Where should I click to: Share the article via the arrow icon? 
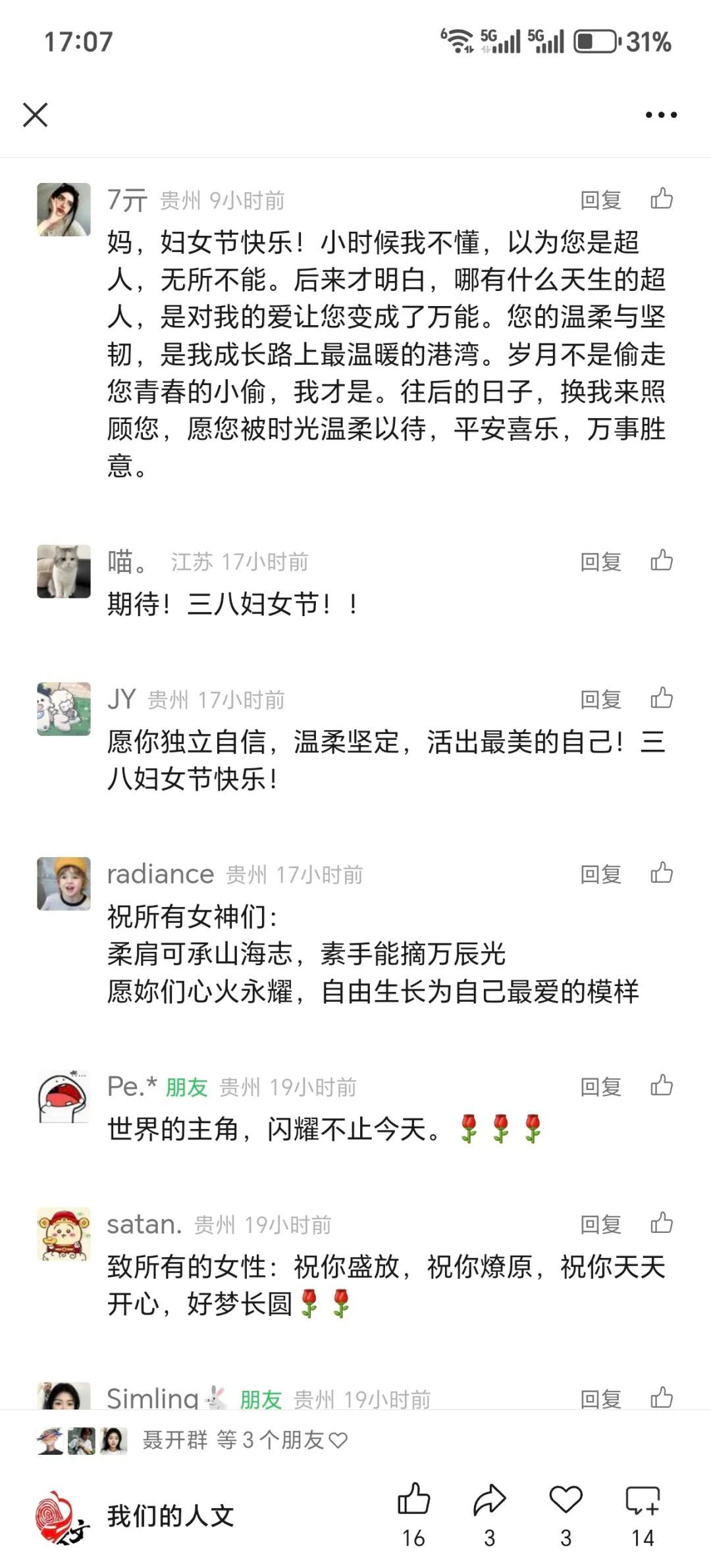tap(489, 1500)
